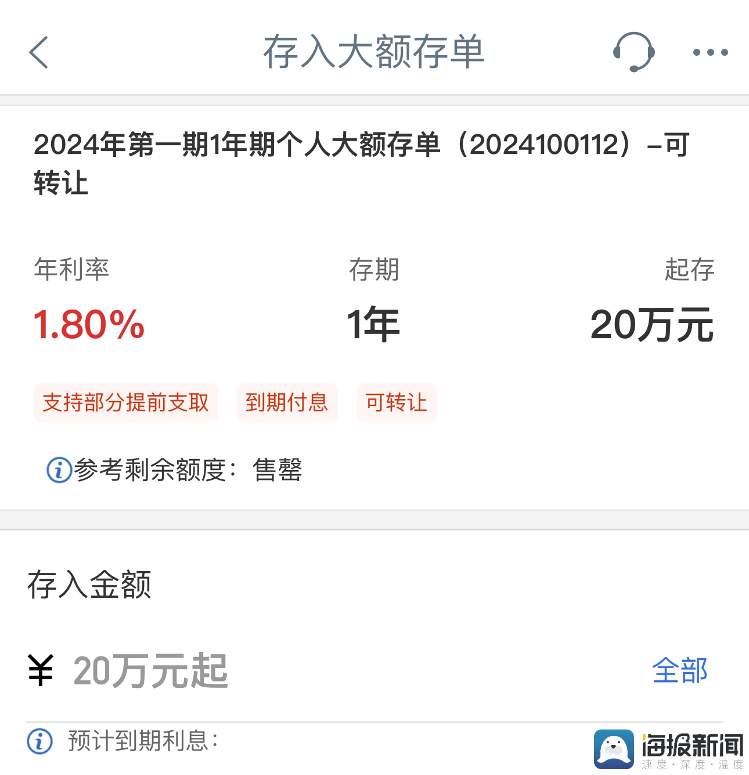
Task: Click the 20万元 minimum deposit value
Action: click(x=651, y=324)
